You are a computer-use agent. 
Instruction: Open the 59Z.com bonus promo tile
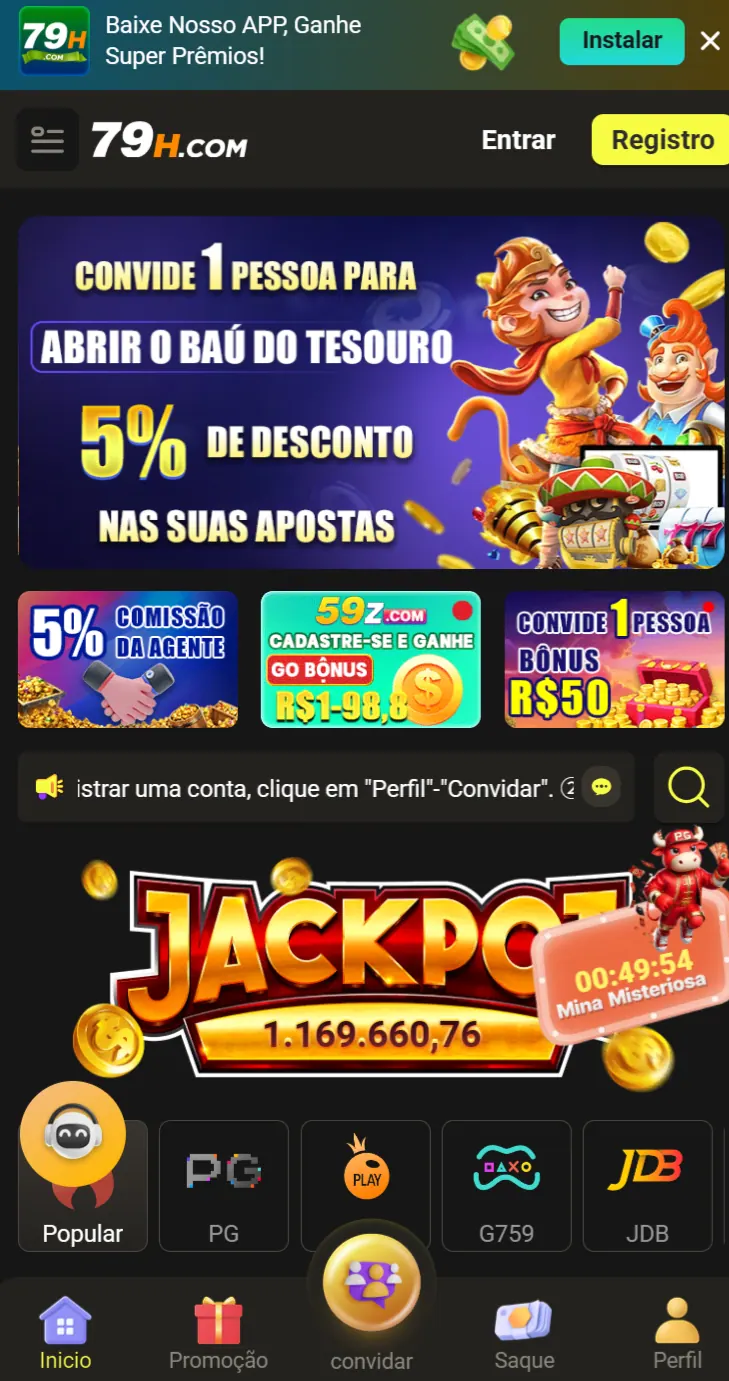[371, 659]
